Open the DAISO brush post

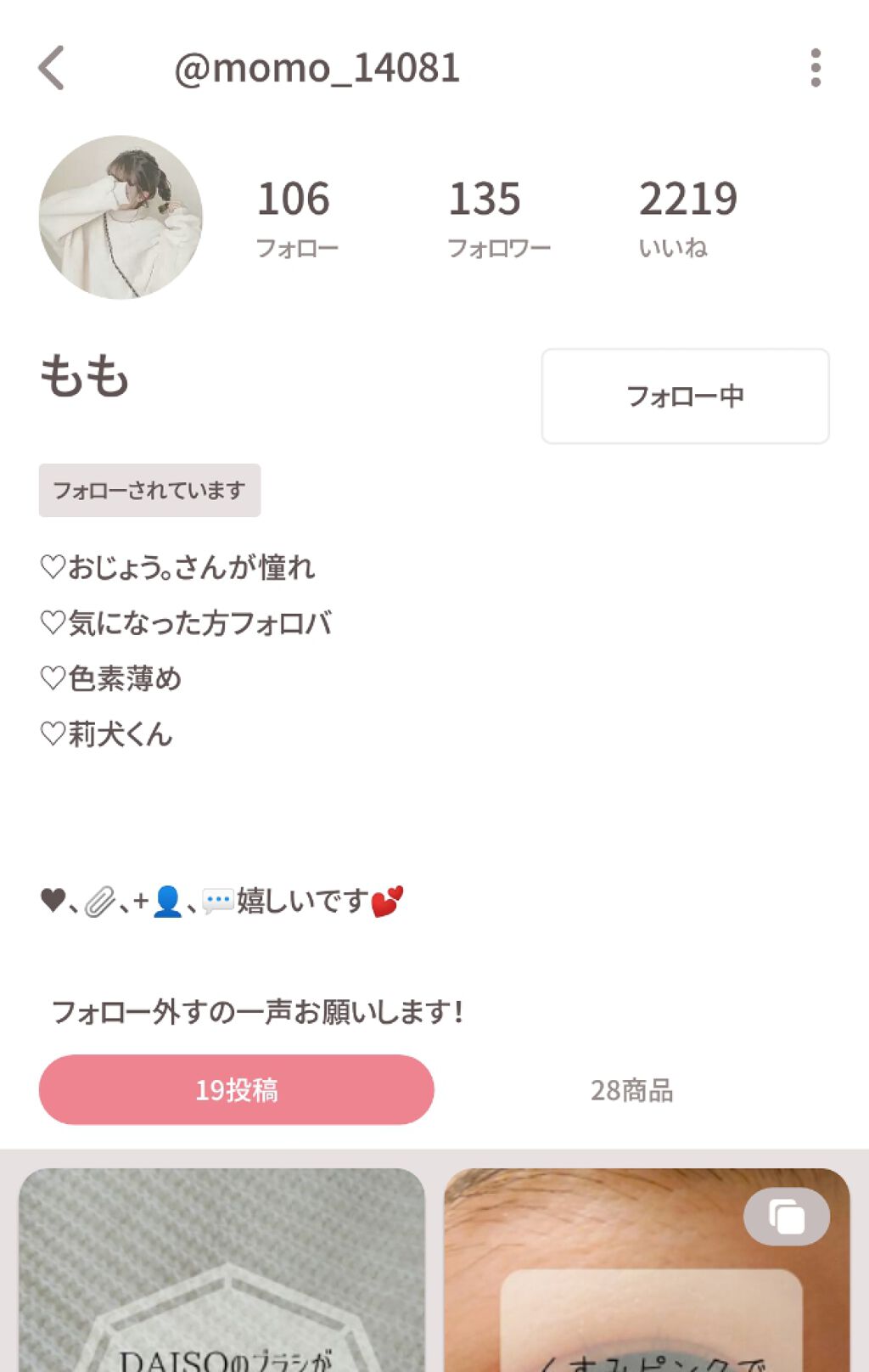tap(221, 1270)
